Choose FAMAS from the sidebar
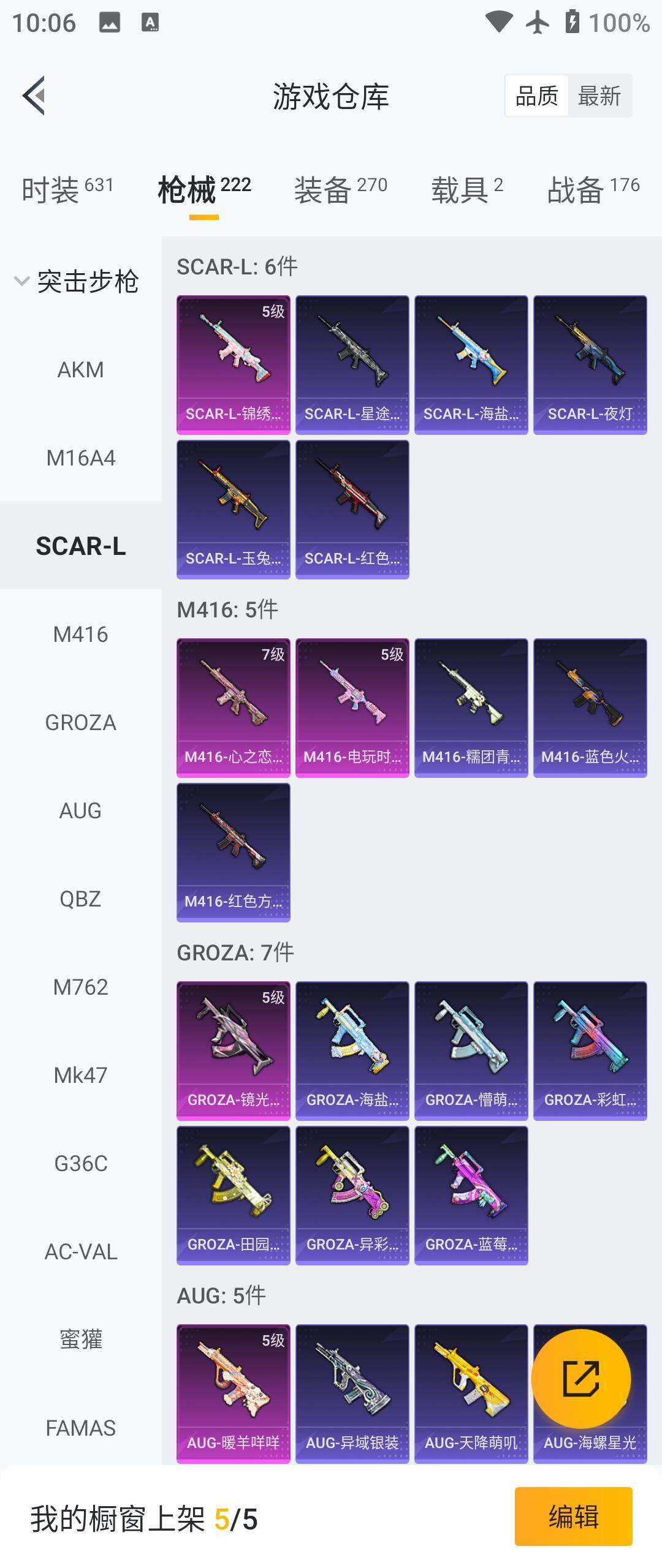 [80, 1428]
